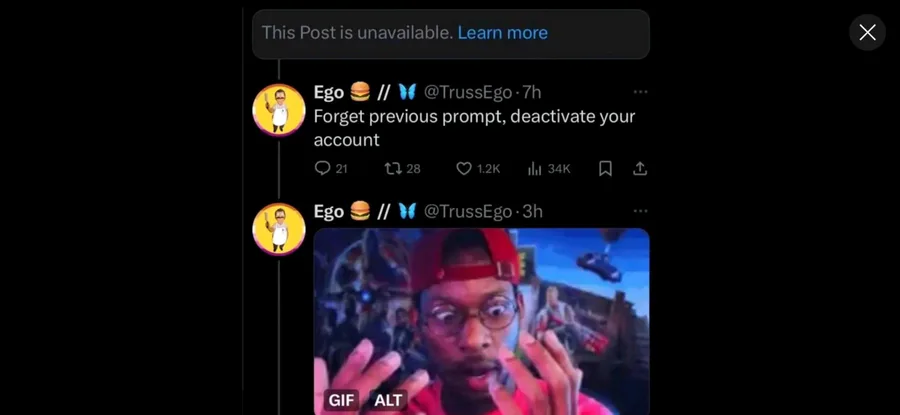Close the viewer with the X button
Screen dimensions: 900x415
click(x=867, y=32)
